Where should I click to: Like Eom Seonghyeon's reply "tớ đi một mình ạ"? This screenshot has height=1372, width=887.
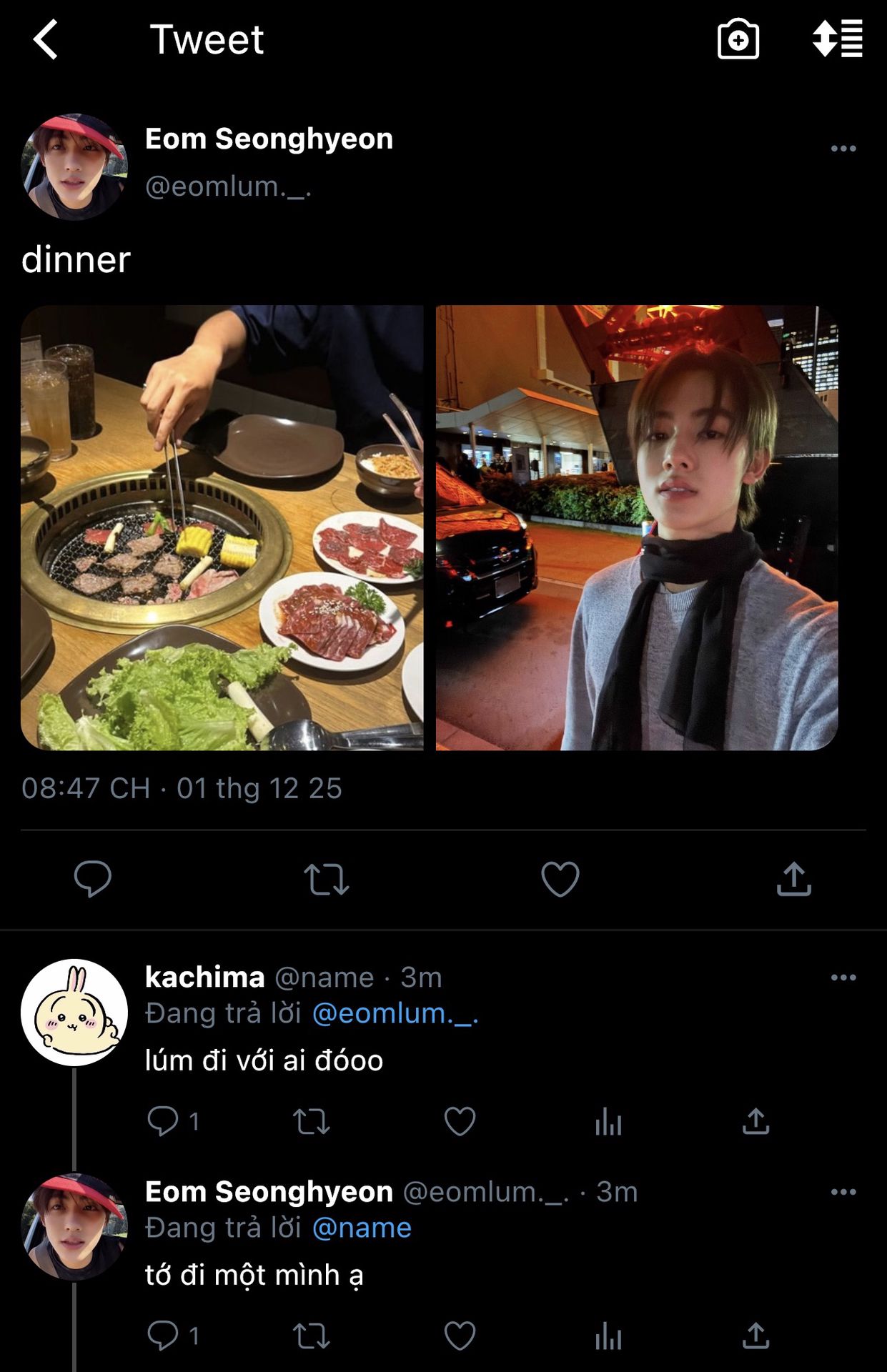tap(460, 1336)
